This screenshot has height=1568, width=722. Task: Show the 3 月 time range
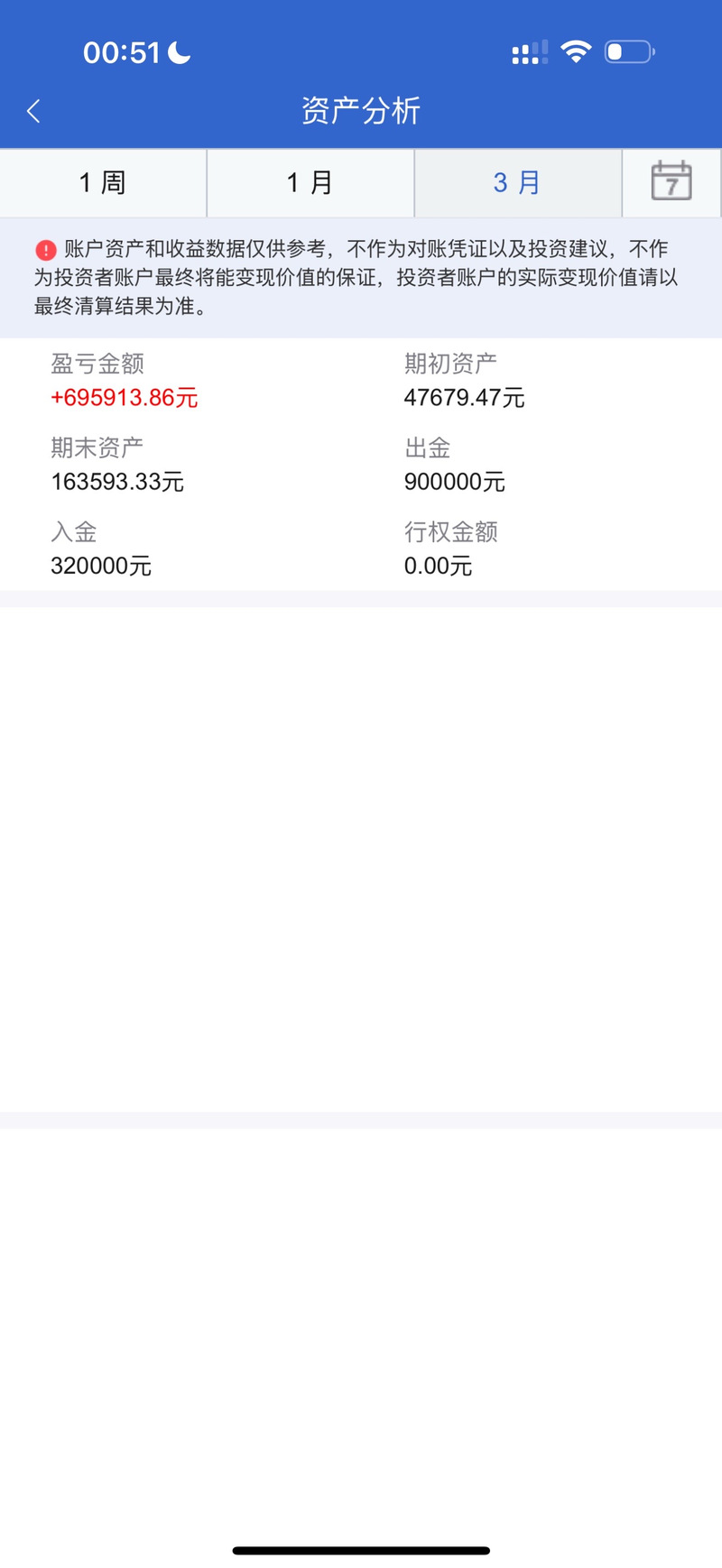click(x=517, y=183)
